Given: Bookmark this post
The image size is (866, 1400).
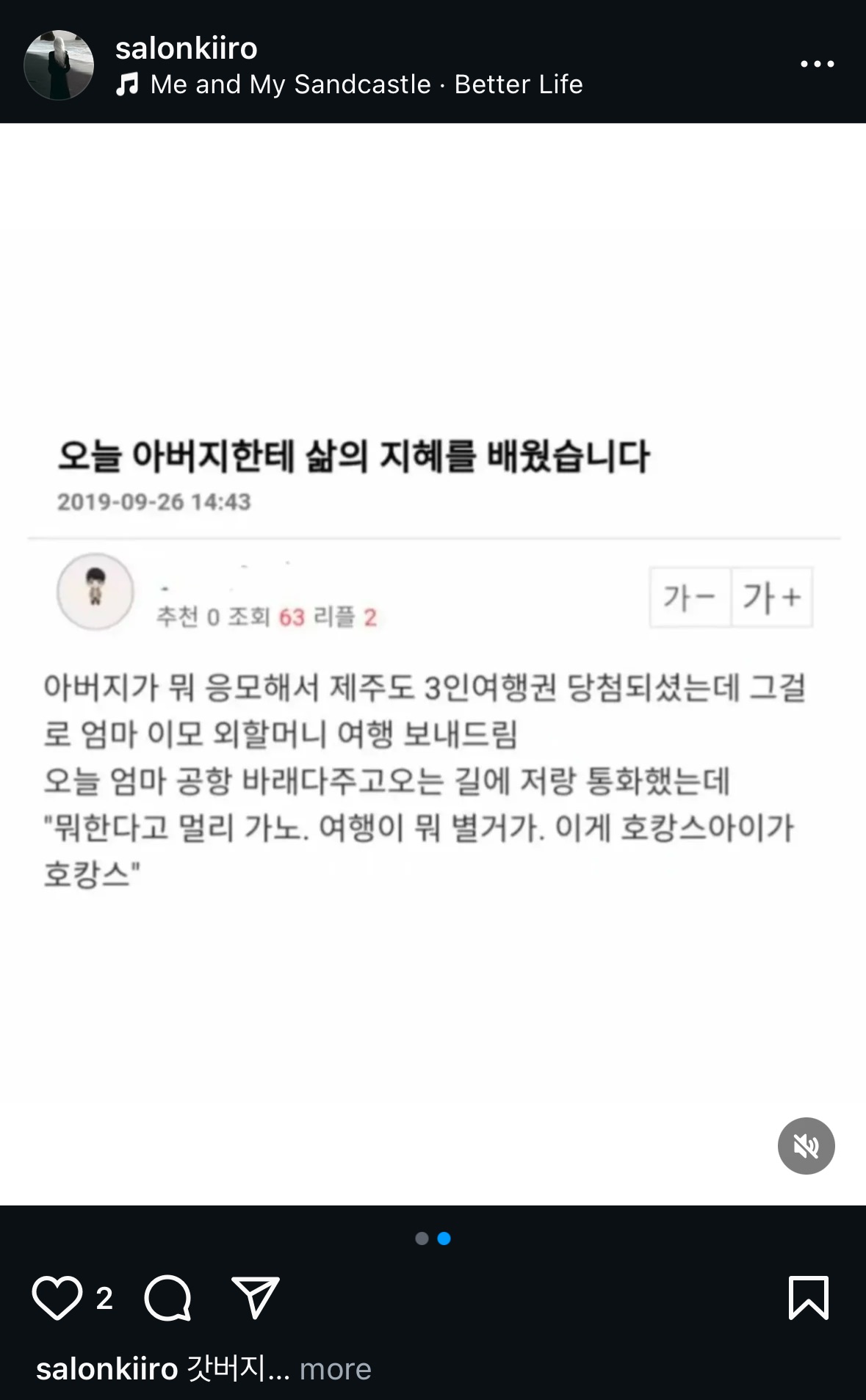Looking at the screenshot, I should pyautogui.click(x=808, y=1298).
